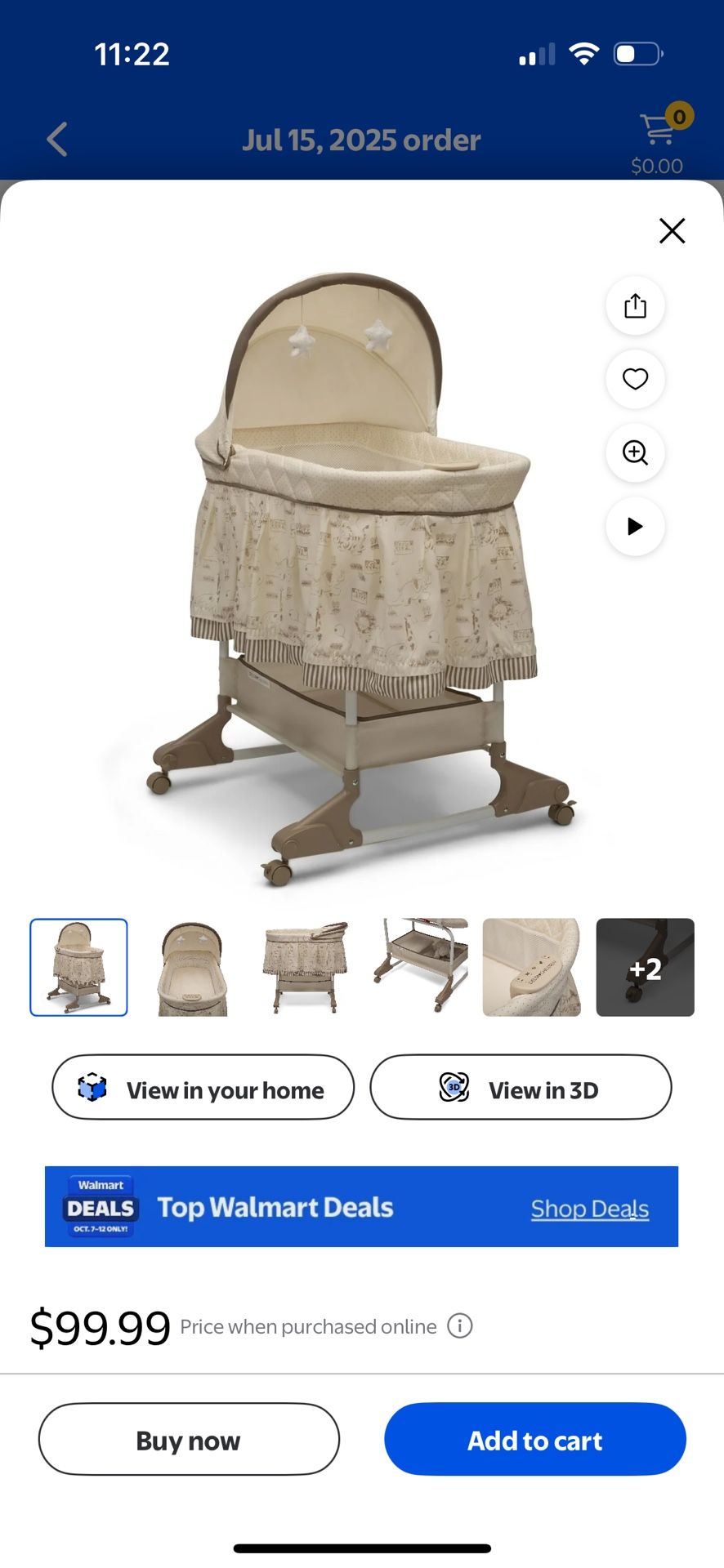Play the product video
Image resolution: width=724 pixels, height=1568 pixels.
[635, 527]
